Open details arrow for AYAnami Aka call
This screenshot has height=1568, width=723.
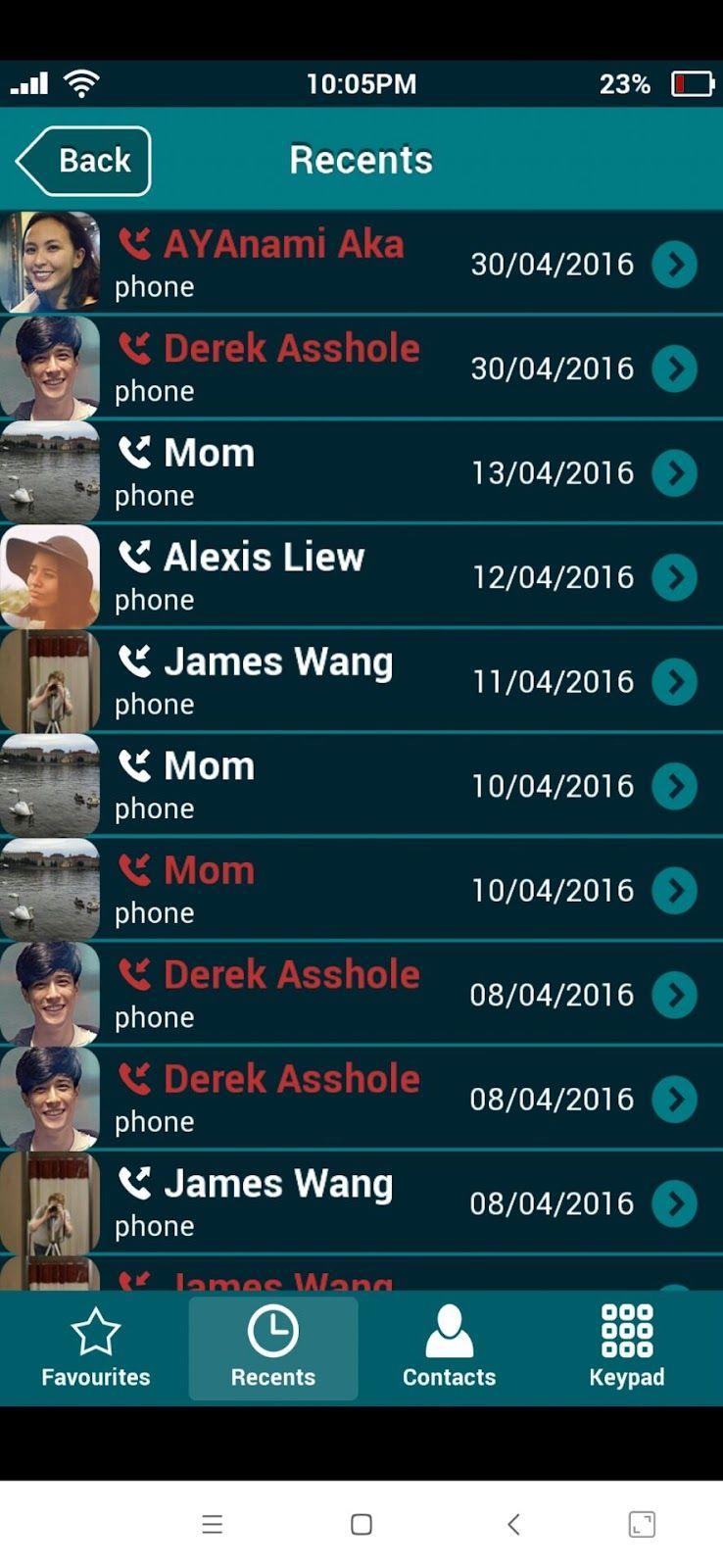(675, 264)
